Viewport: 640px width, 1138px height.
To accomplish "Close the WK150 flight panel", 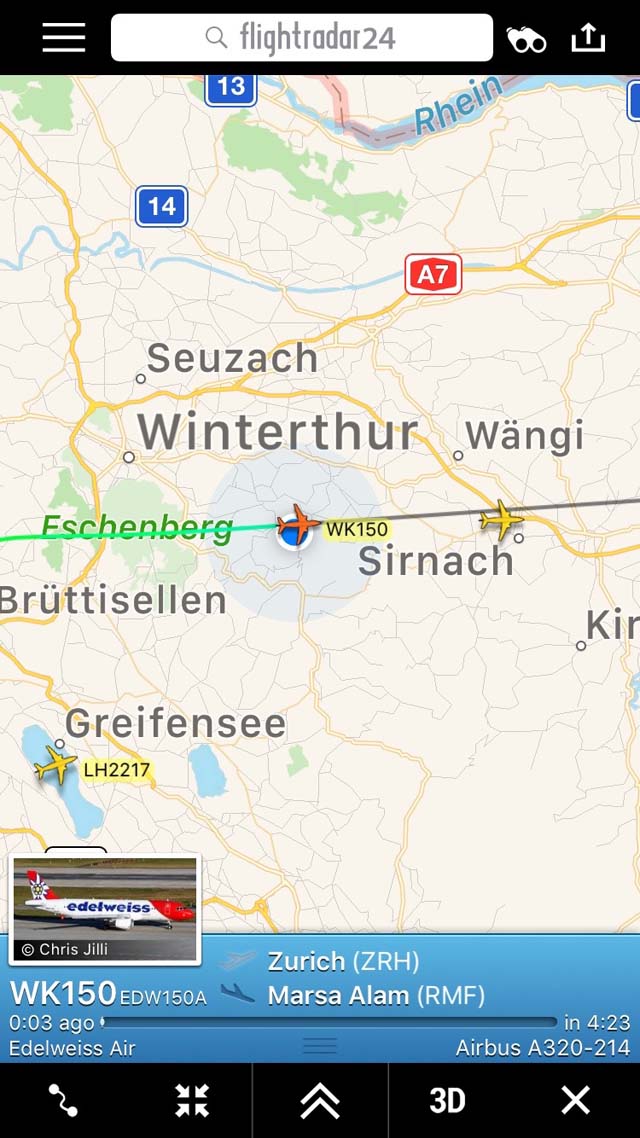I will click(x=575, y=1100).
